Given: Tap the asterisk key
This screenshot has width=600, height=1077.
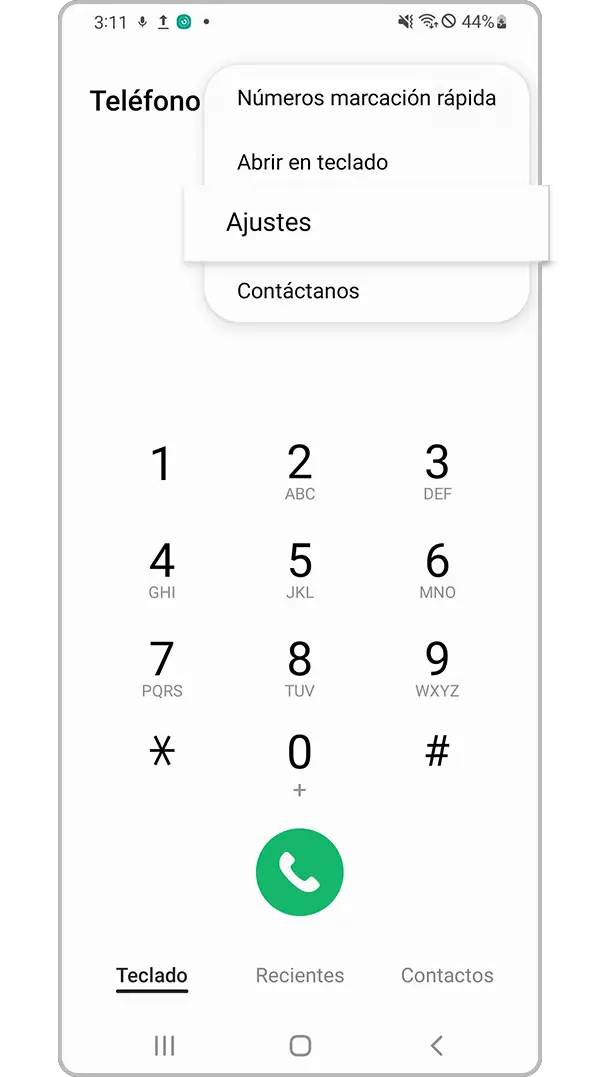Looking at the screenshot, I should point(162,751).
